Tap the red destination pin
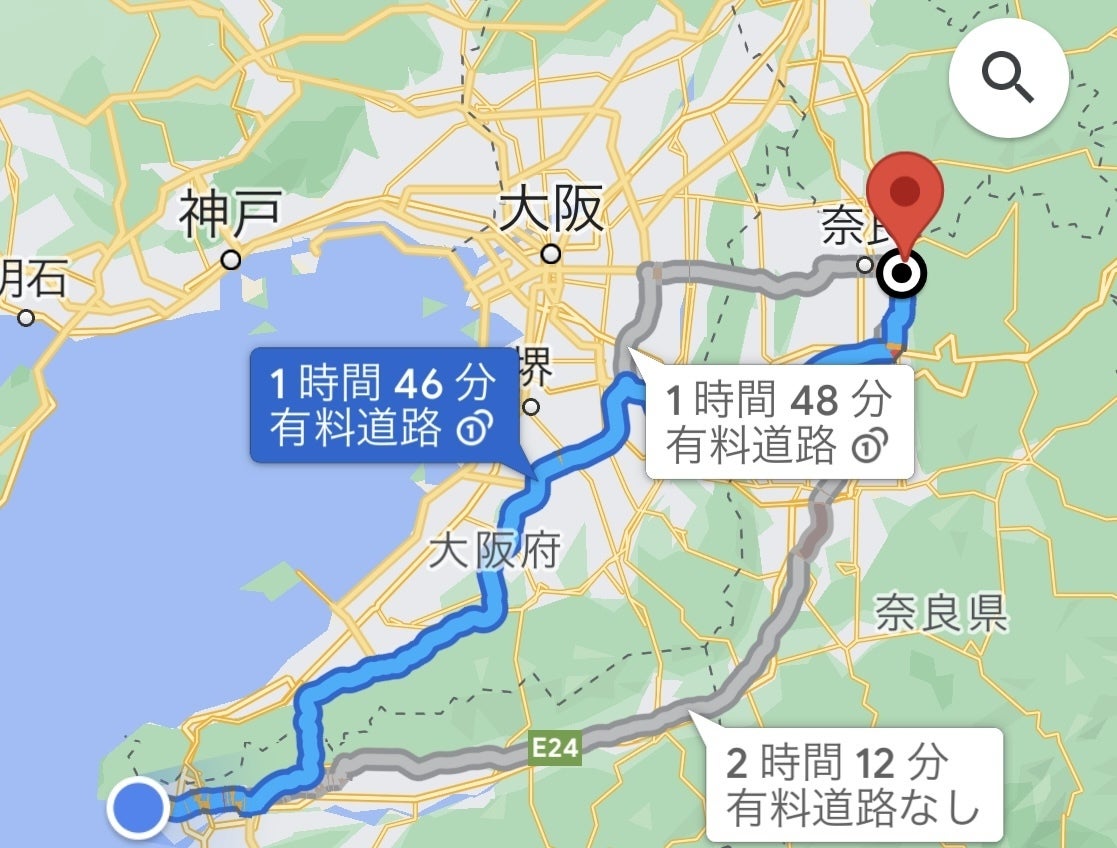The height and width of the screenshot is (848, 1117). click(x=904, y=195)
